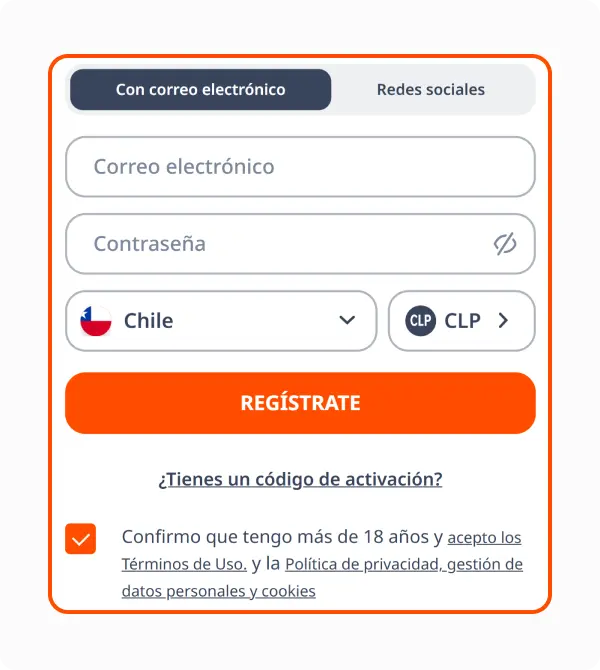Open ¿Tienes un código de activación? link
600x670 pixels.
click(300, 479)
